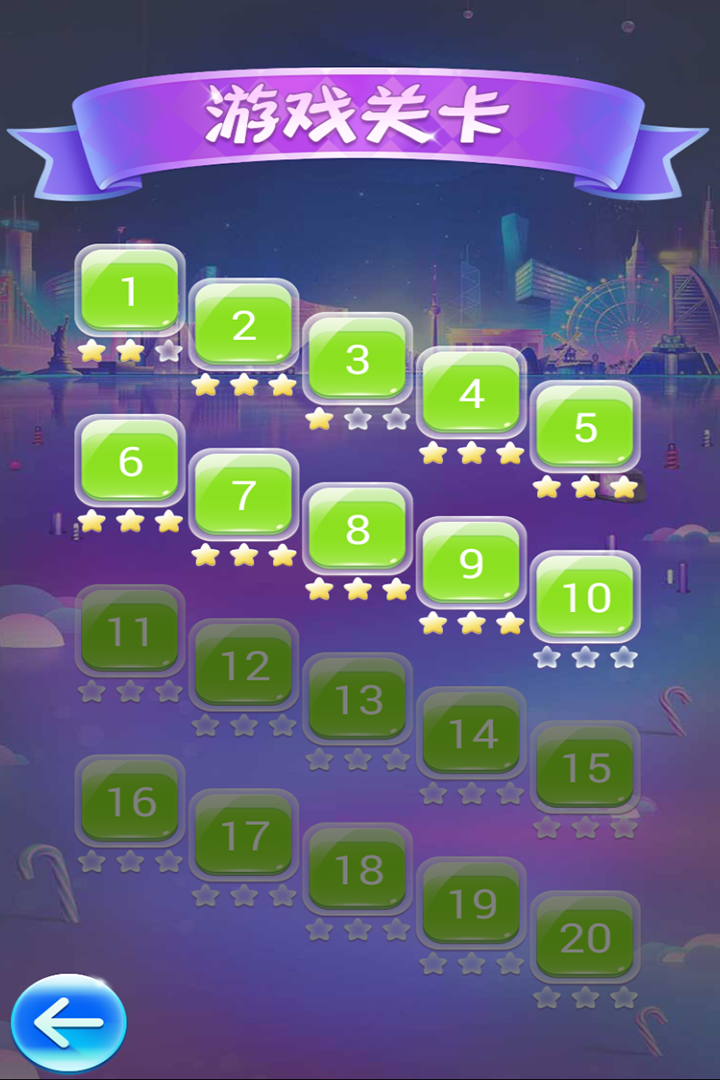This screenshot has width=720, height=1080.
Task: Start level 1
Action: [130, 291]
